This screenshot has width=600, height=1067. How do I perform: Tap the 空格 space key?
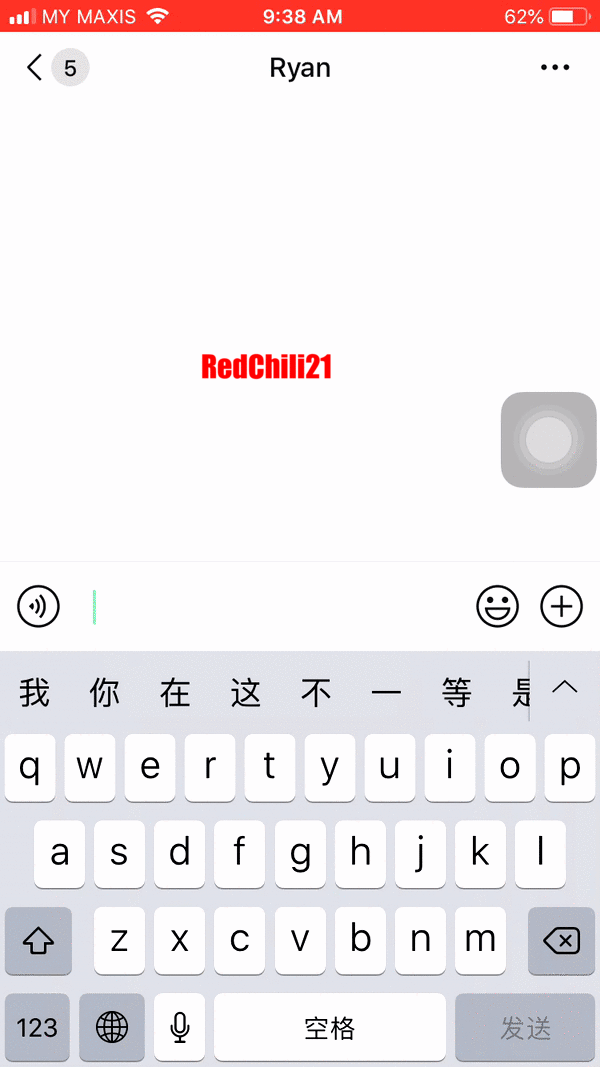pos(329,1027)
